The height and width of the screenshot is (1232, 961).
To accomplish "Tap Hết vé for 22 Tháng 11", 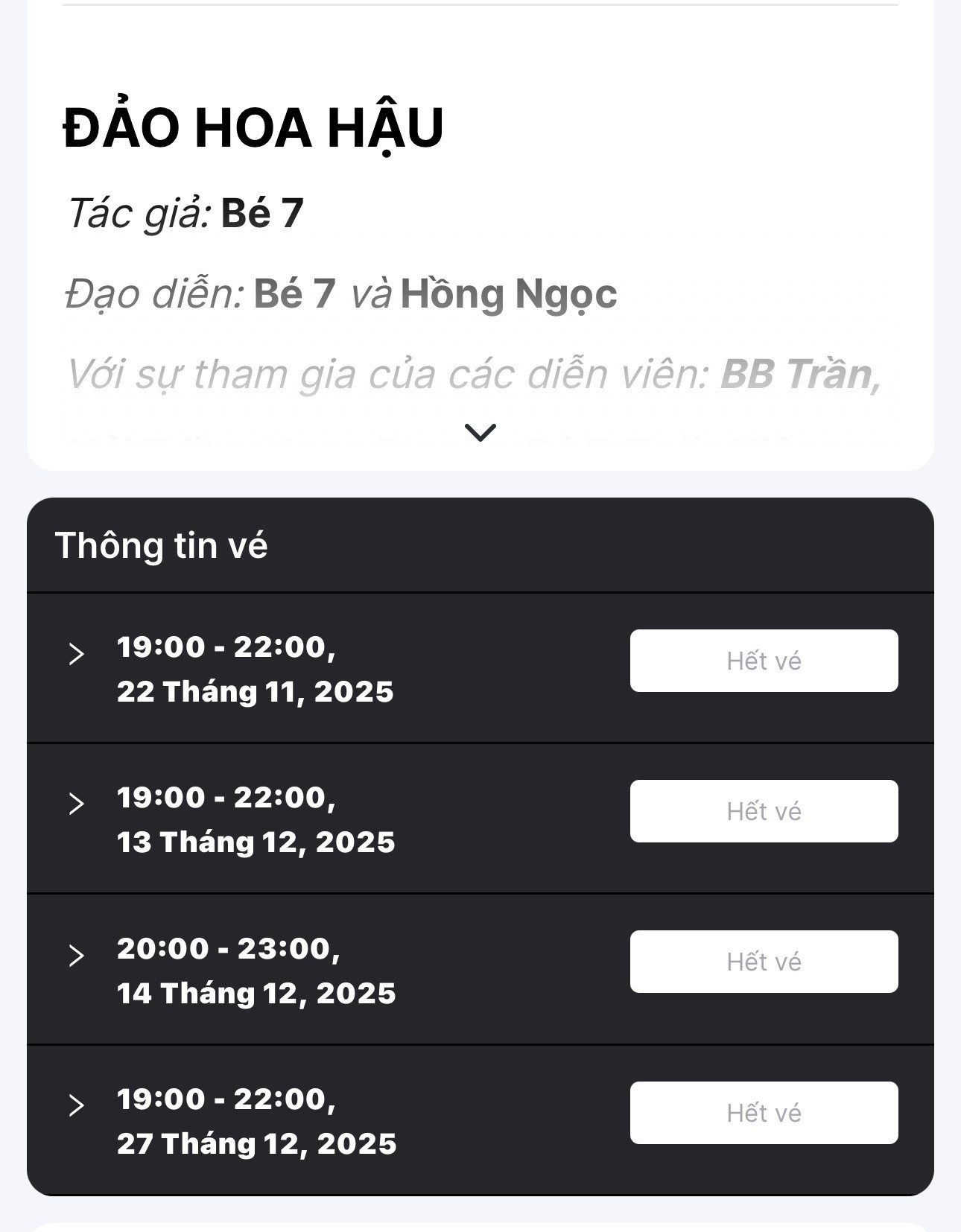I will pos(764,661).
